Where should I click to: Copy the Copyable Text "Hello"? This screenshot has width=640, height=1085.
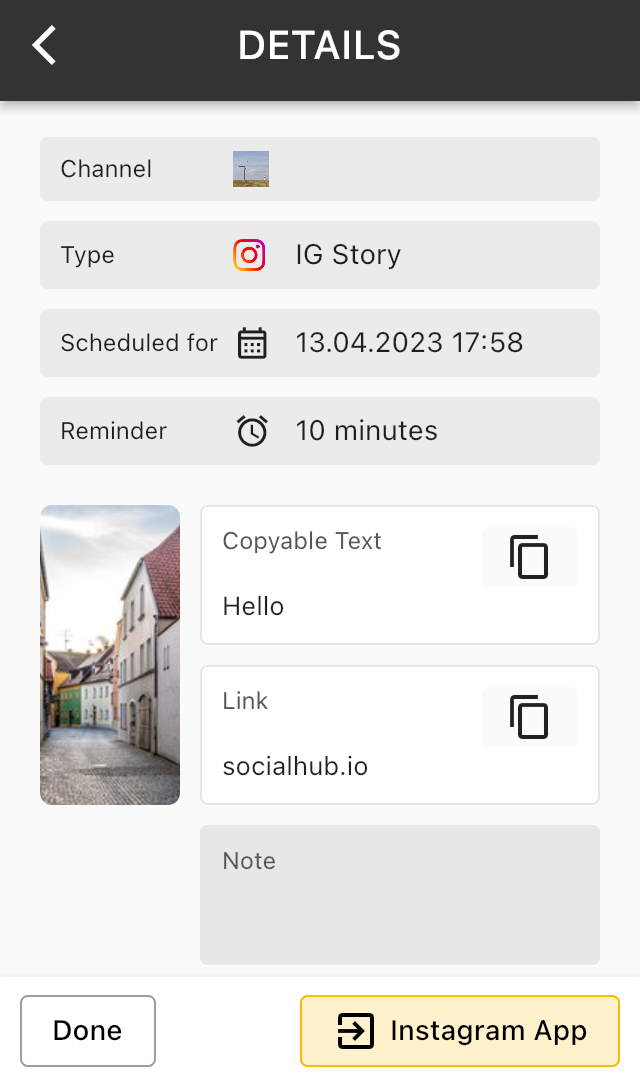(529, 557)
